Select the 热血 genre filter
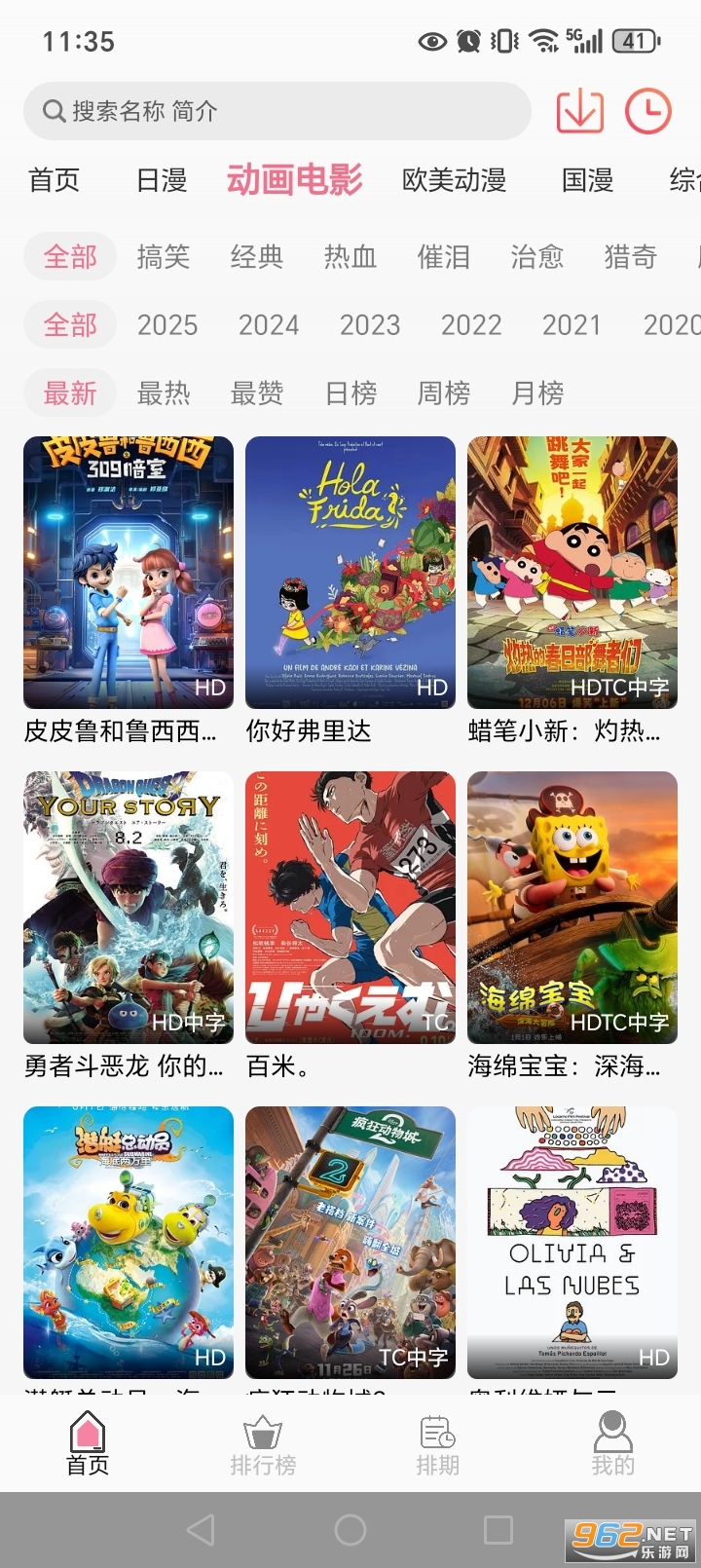Screen dimensions: 701x1568 click(x=350, y=257)
